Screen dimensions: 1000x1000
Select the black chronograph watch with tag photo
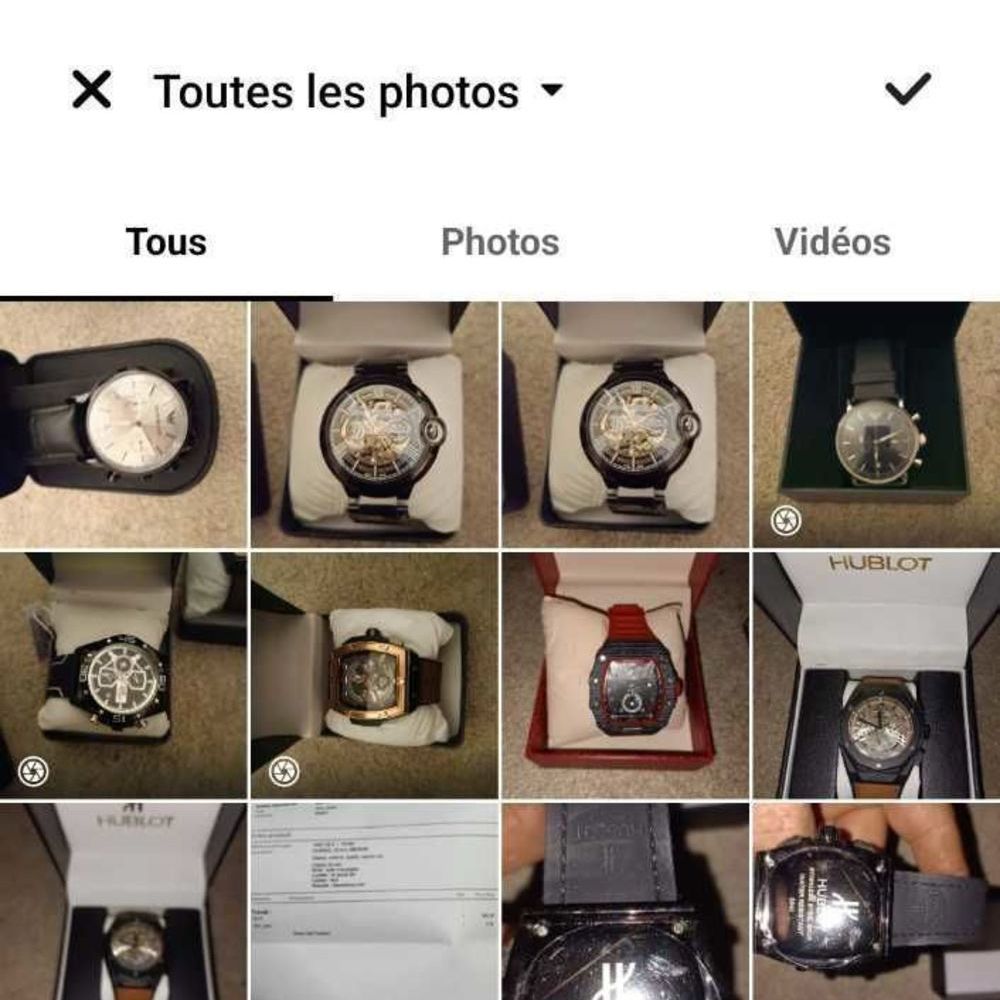click(122, 674)
